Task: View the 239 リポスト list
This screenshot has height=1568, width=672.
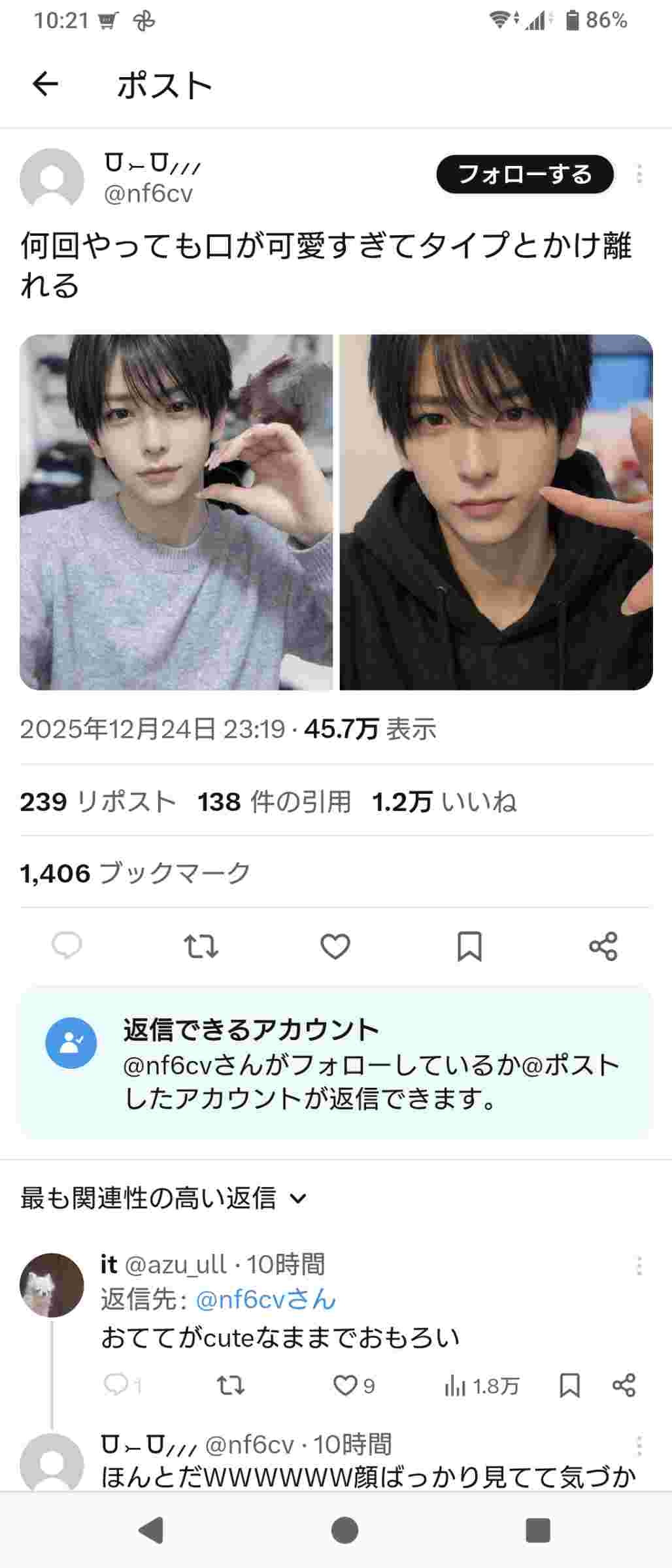Action: coord(98,802)
